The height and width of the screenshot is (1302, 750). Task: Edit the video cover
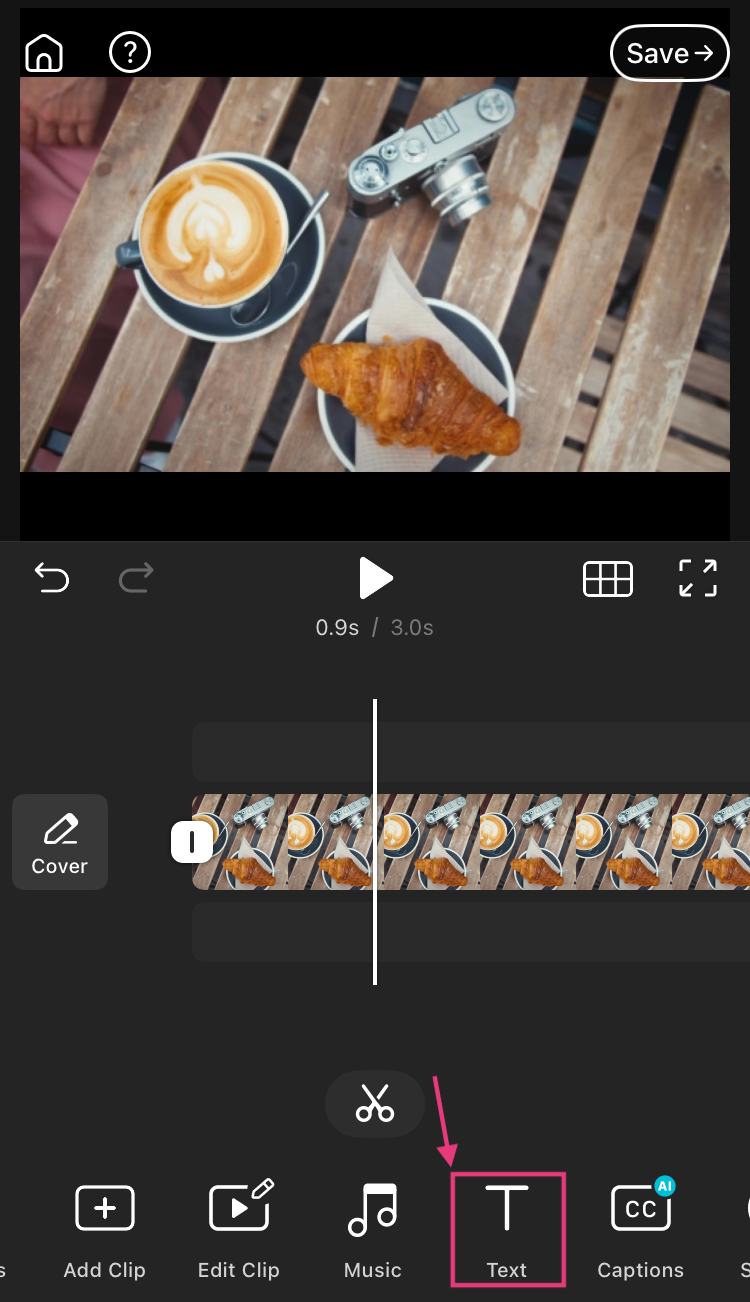click(x=60, y=842)
